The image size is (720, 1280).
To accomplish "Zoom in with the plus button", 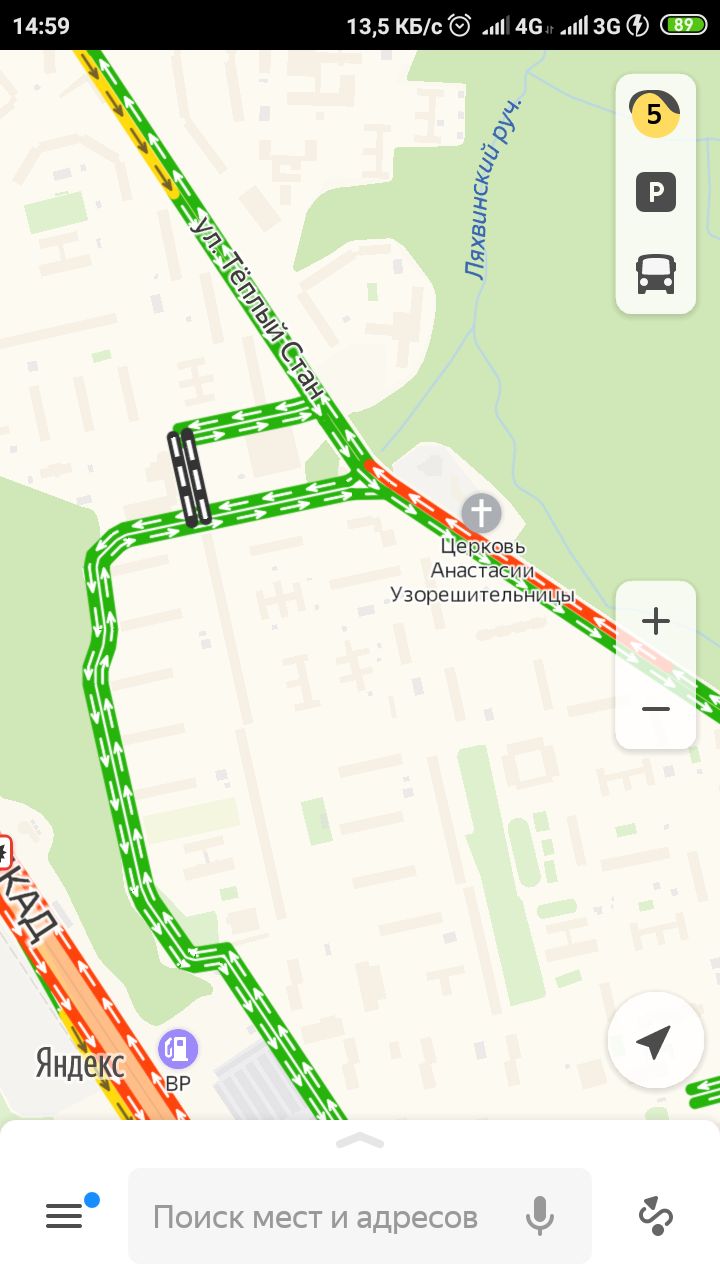I will 655,622.
